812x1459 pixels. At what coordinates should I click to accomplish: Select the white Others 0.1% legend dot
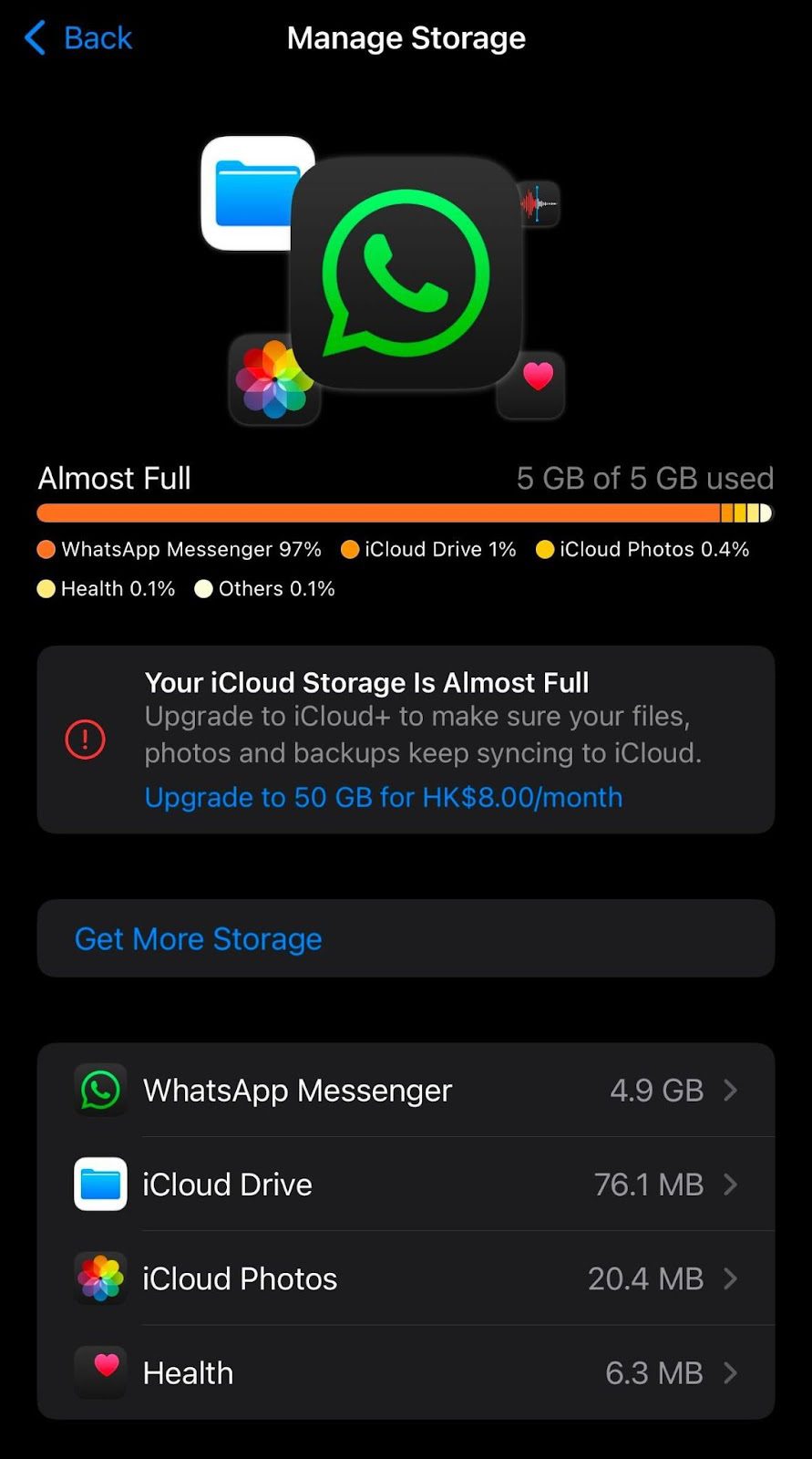tap(204, 588)
